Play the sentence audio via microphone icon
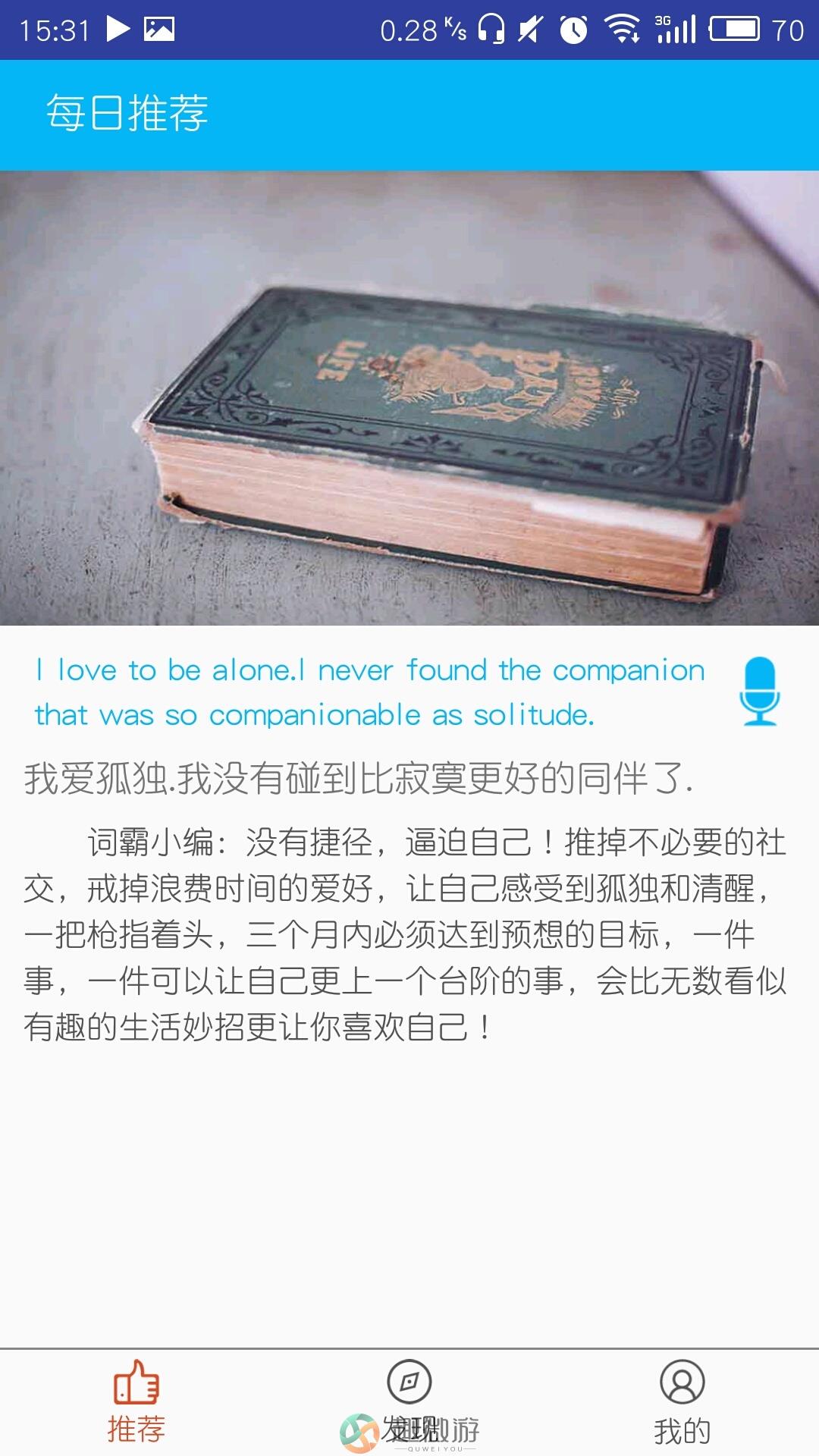 click(x=759, y=691)
